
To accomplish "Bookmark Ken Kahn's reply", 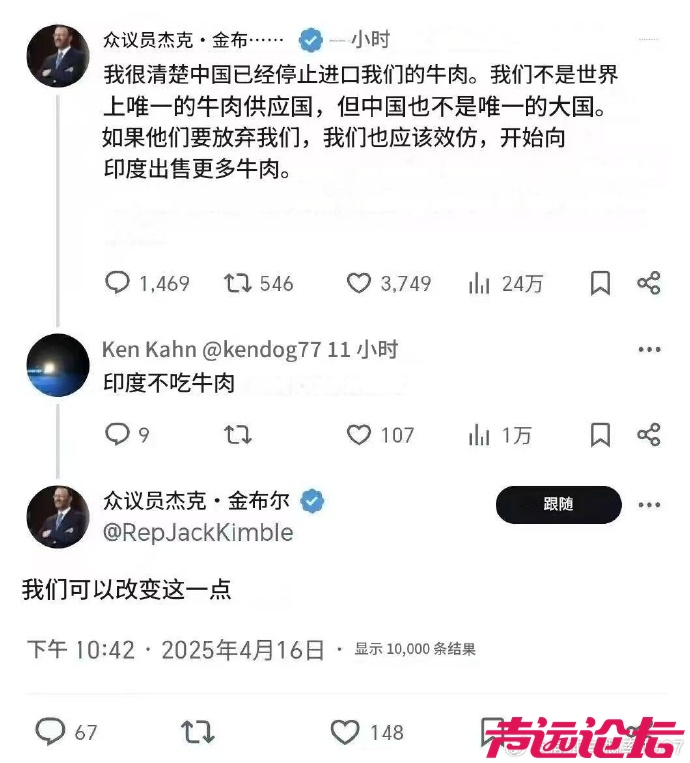I will [600, 434].
